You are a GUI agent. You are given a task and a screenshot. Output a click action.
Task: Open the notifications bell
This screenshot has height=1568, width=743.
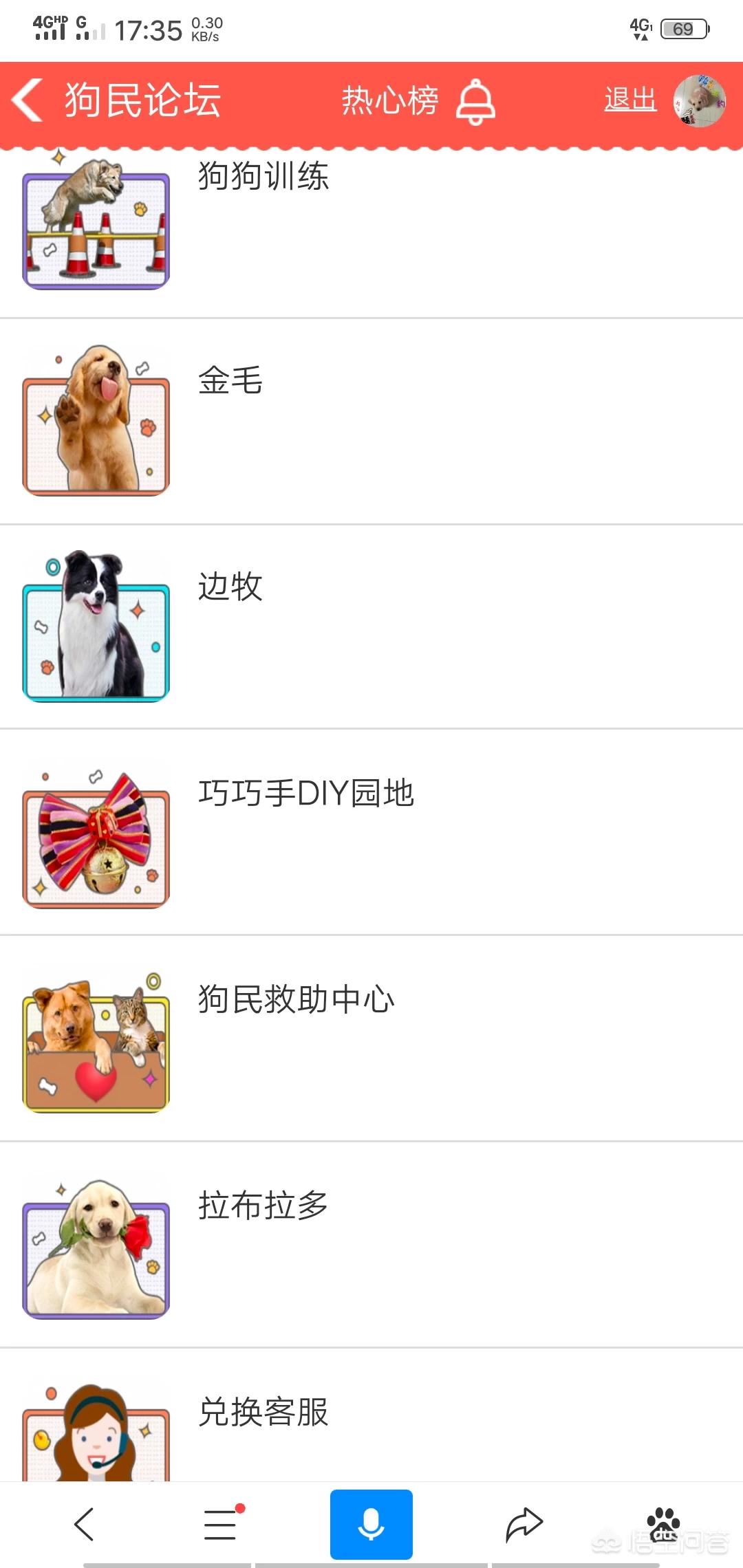[476, 102]
